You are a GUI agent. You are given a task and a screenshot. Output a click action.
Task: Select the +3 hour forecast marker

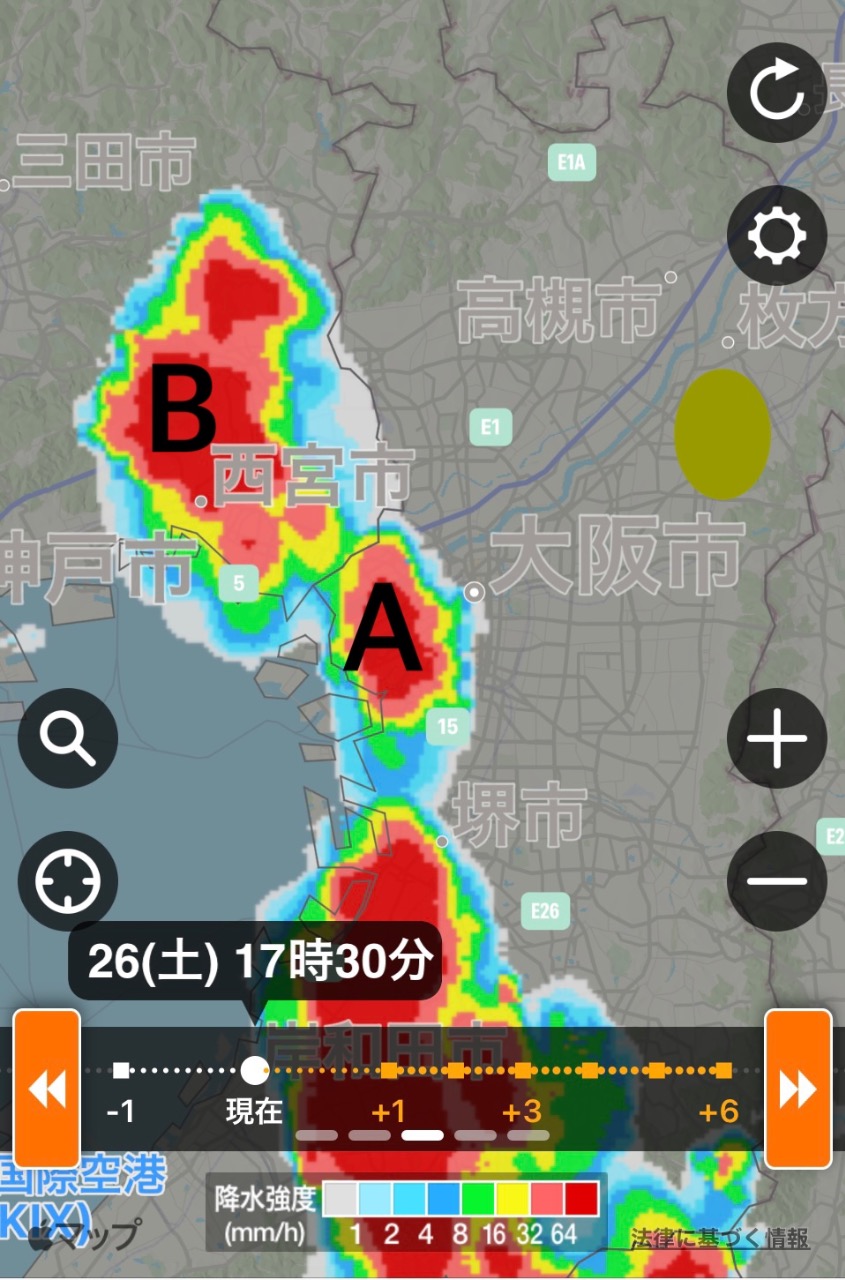tap(522, 1071)
